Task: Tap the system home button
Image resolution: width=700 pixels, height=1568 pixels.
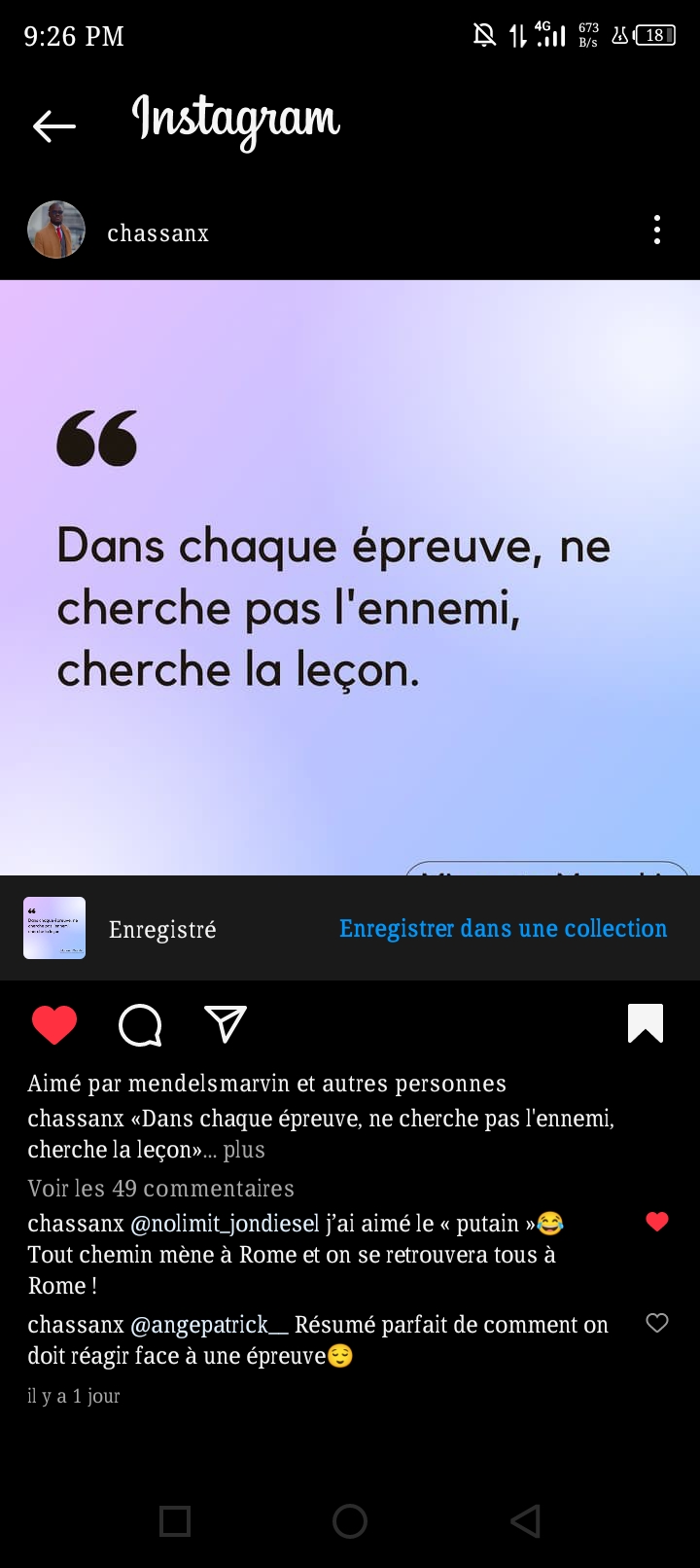Action: tap(350, 1521)
